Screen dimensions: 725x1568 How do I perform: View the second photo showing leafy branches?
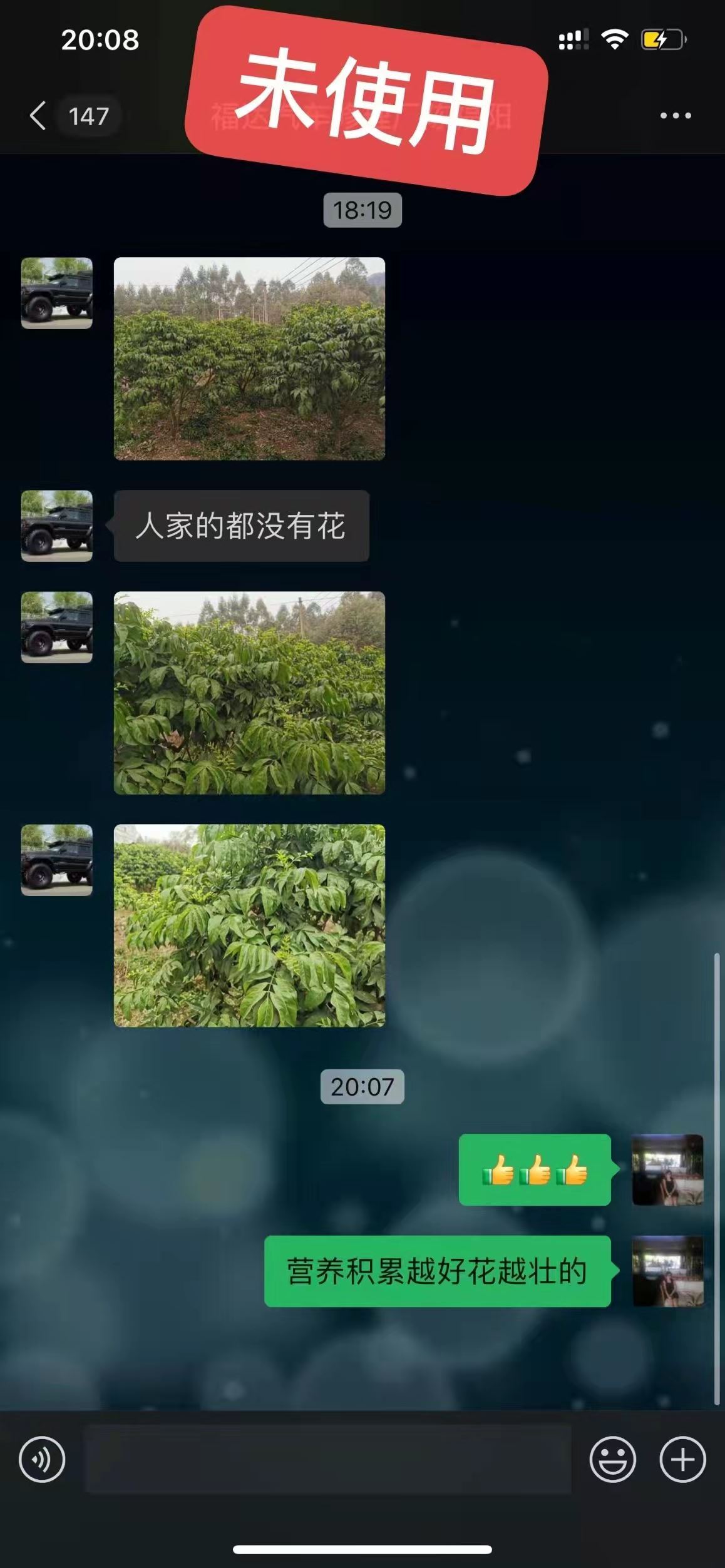(x=249, y=693)
